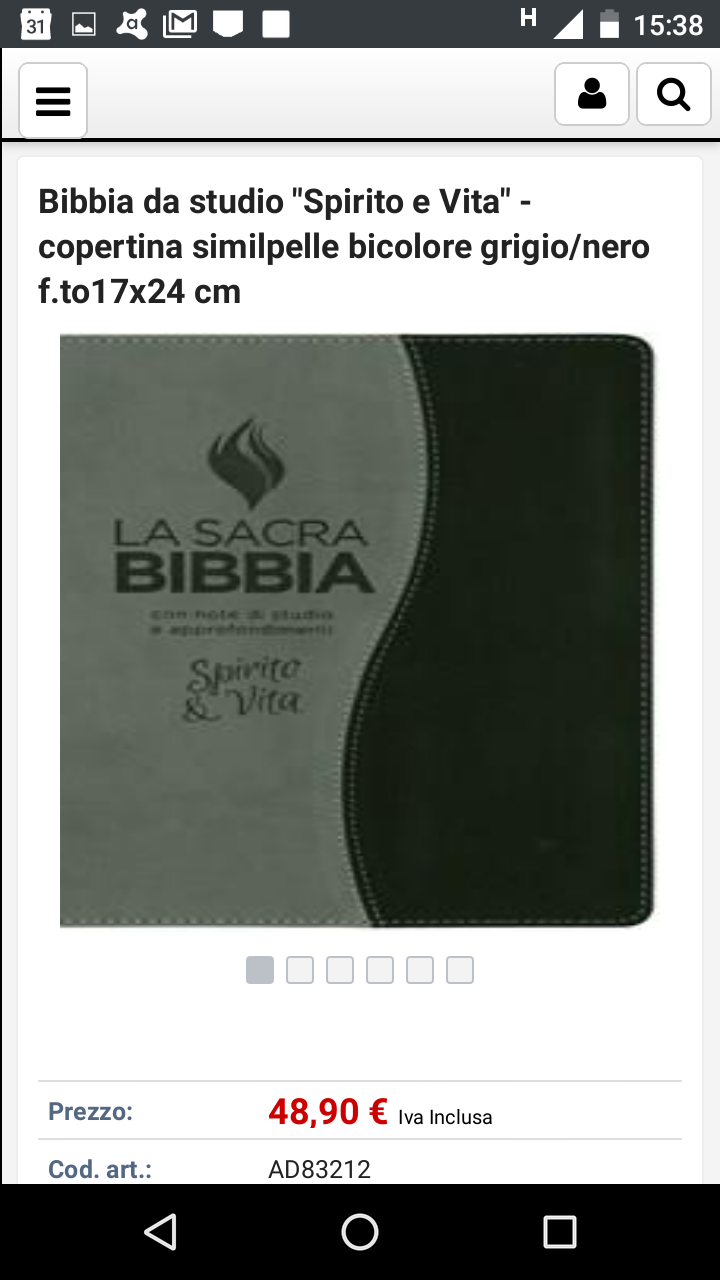
Task: Select the fifth image indicator
Action: click(x=420, y=970)
